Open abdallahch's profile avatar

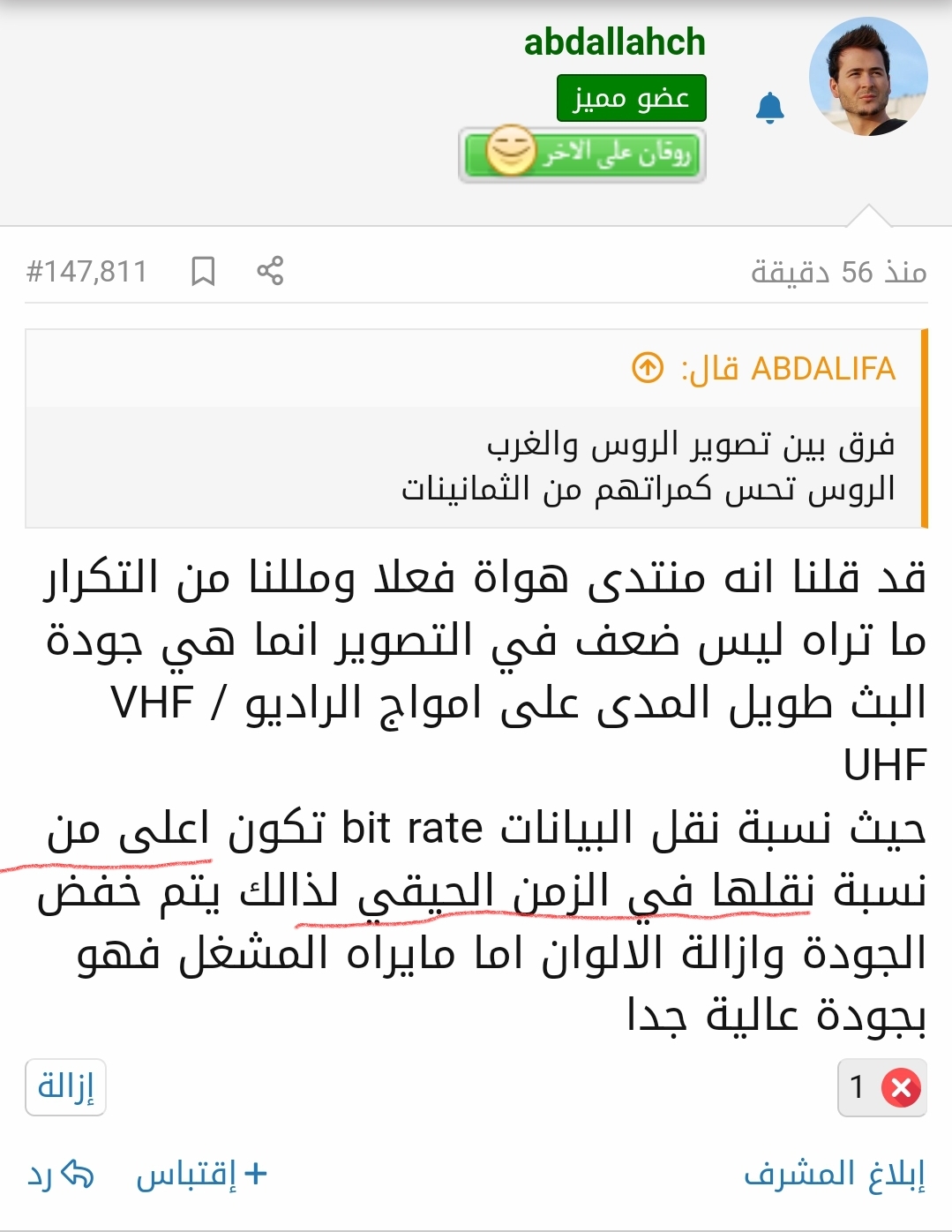click(x=868, y=76)
